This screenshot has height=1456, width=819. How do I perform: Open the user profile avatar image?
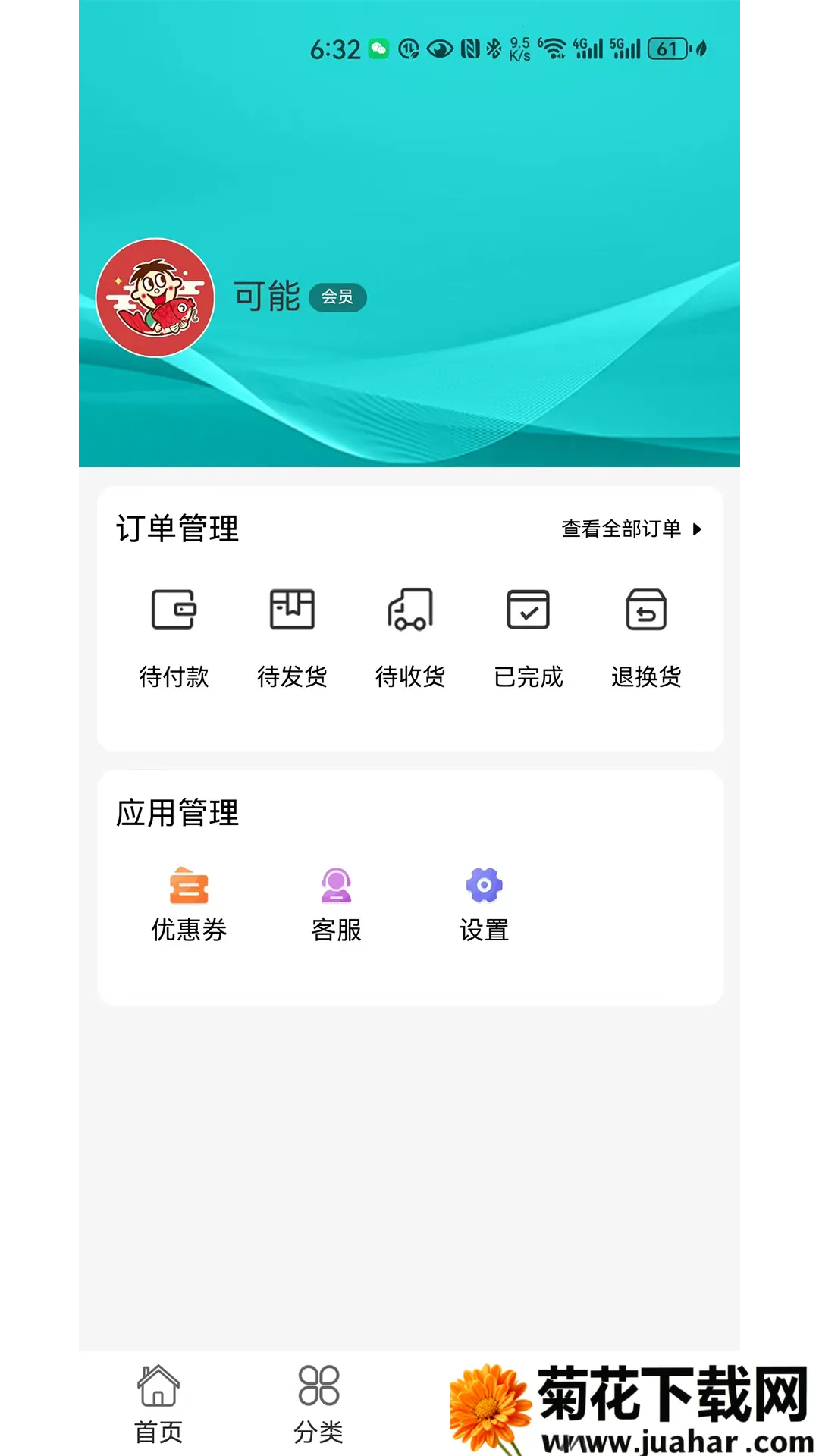(x=156, y=297)
